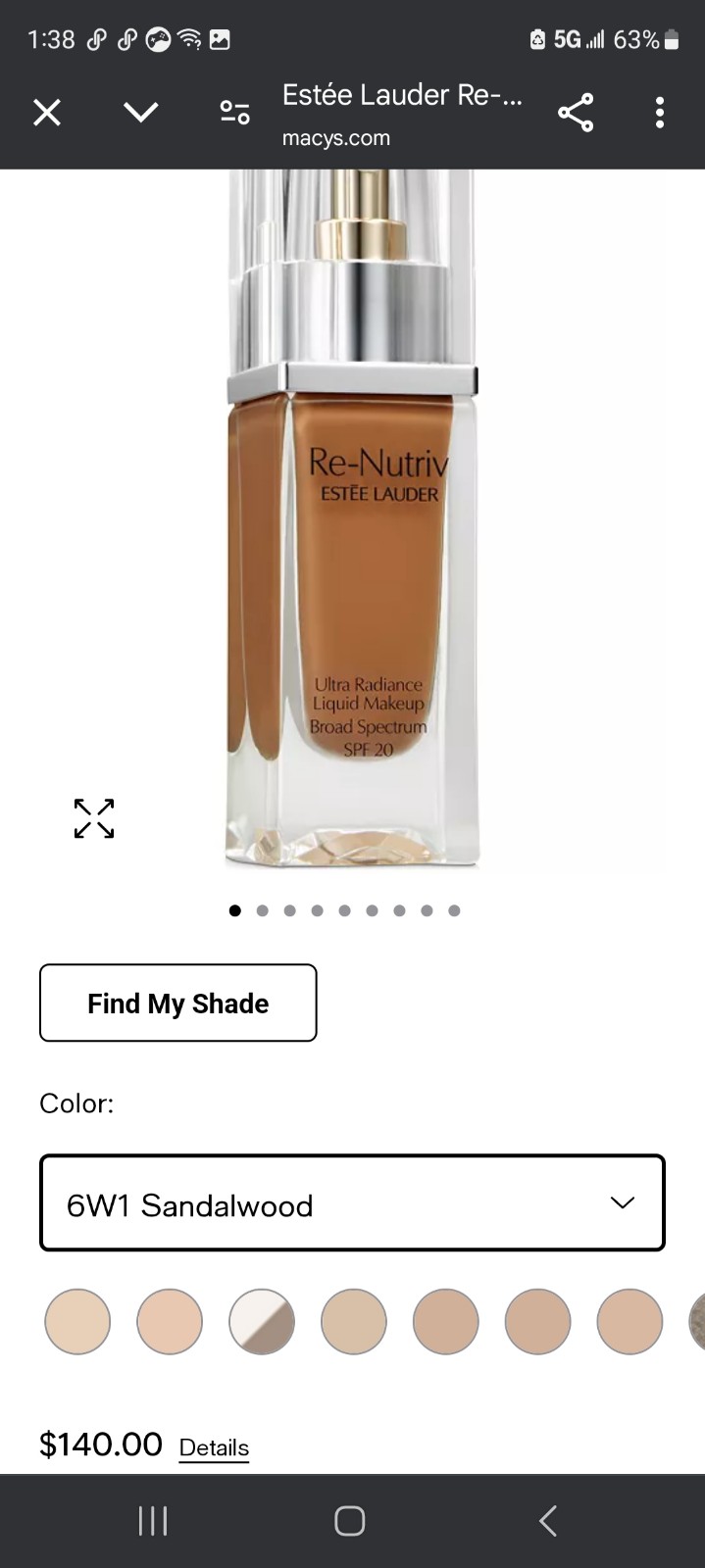Jump to the second product image dot
This screenshot has height=1568, width=705.
tap(262, 910)
